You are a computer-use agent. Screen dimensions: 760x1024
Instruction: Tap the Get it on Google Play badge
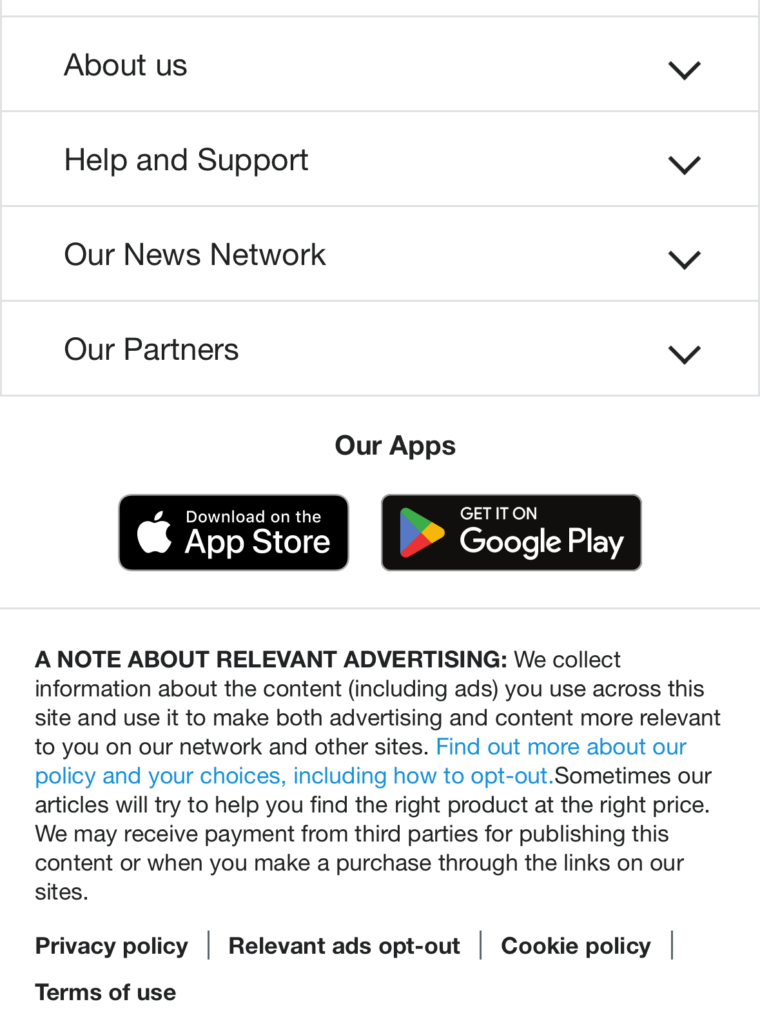pos(511,533)
